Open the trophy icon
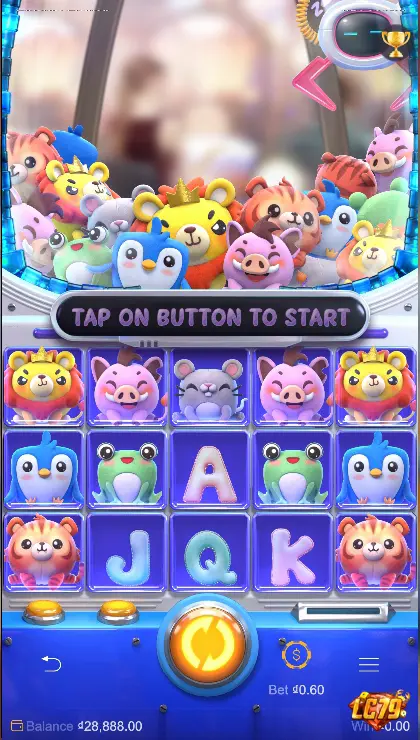The height and width of the screenshot is (740, 420). click(395, 43)
